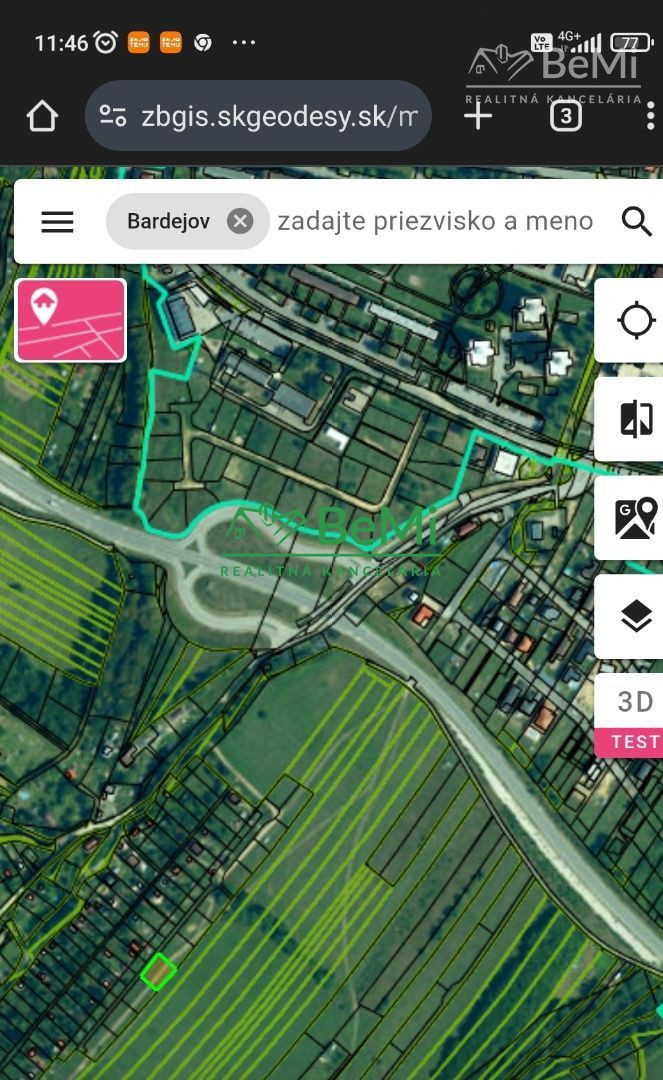This screenshot has width=663, height=1080.
Task: Open the hamburger menu
Action: [x=57, y=222]
